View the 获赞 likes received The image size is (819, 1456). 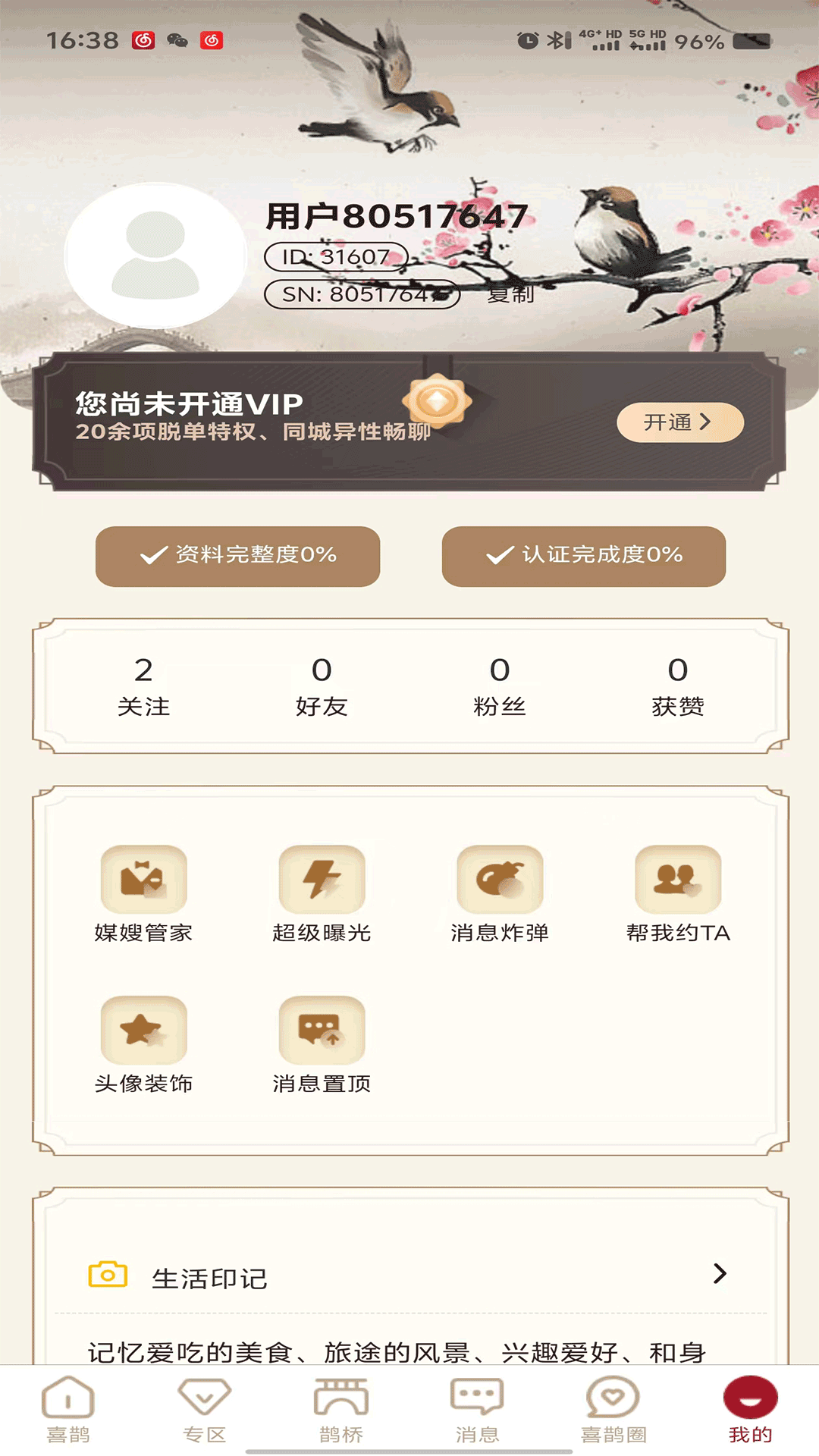(x=677, y=686)
